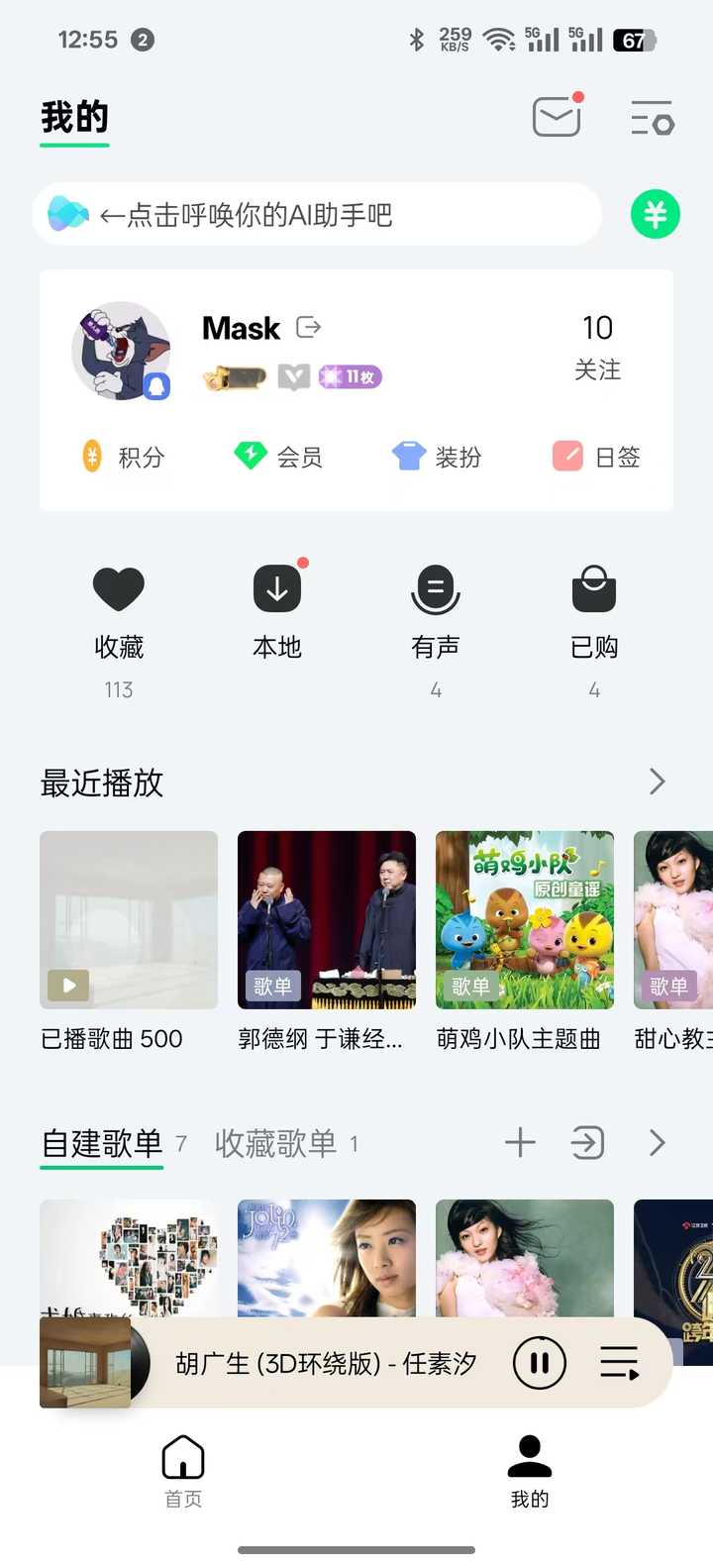
Task: Open the playback queue list icon
Action: coord(619,1362)
